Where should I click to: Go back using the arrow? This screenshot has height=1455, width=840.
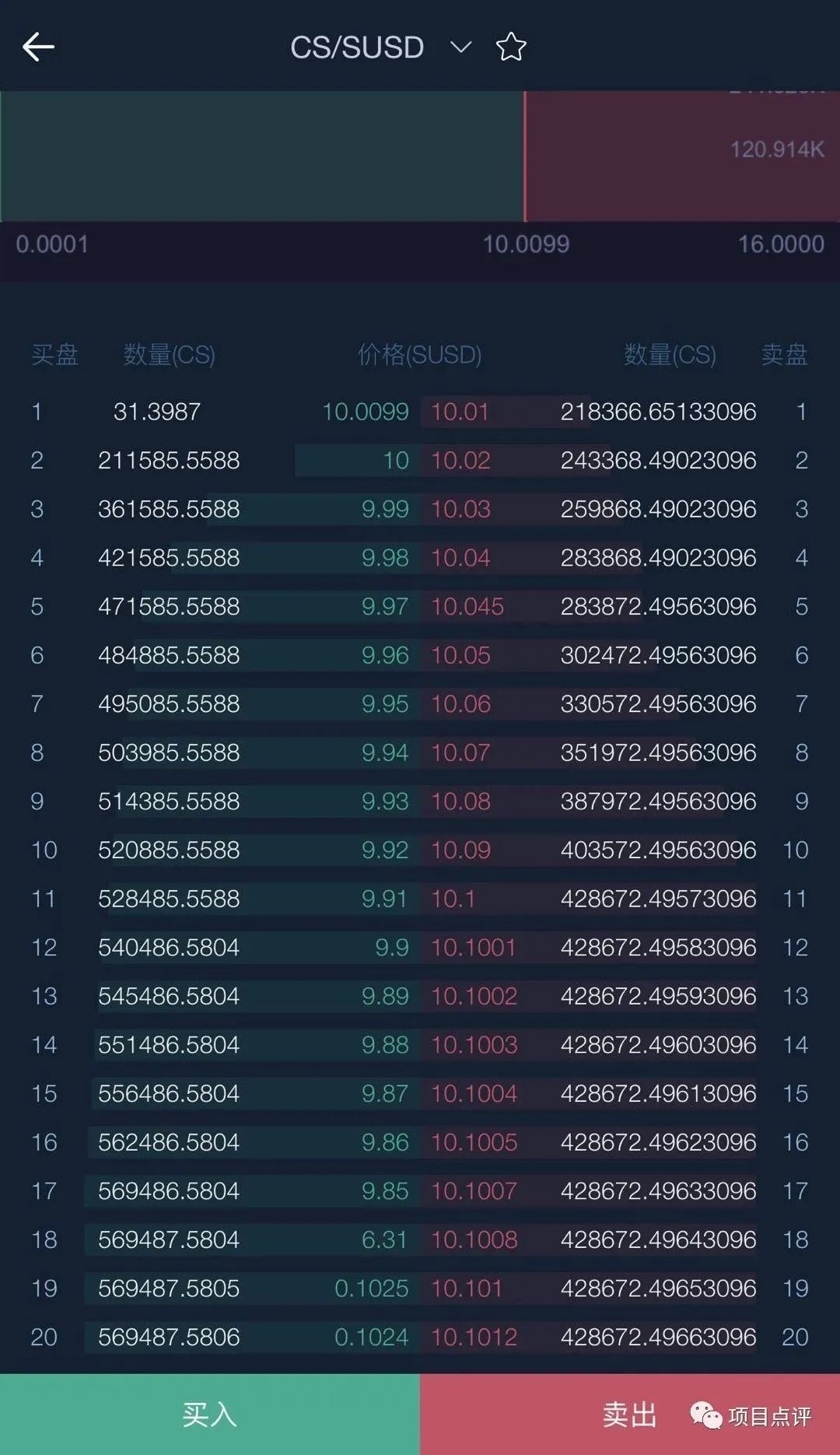pos(38,47)
